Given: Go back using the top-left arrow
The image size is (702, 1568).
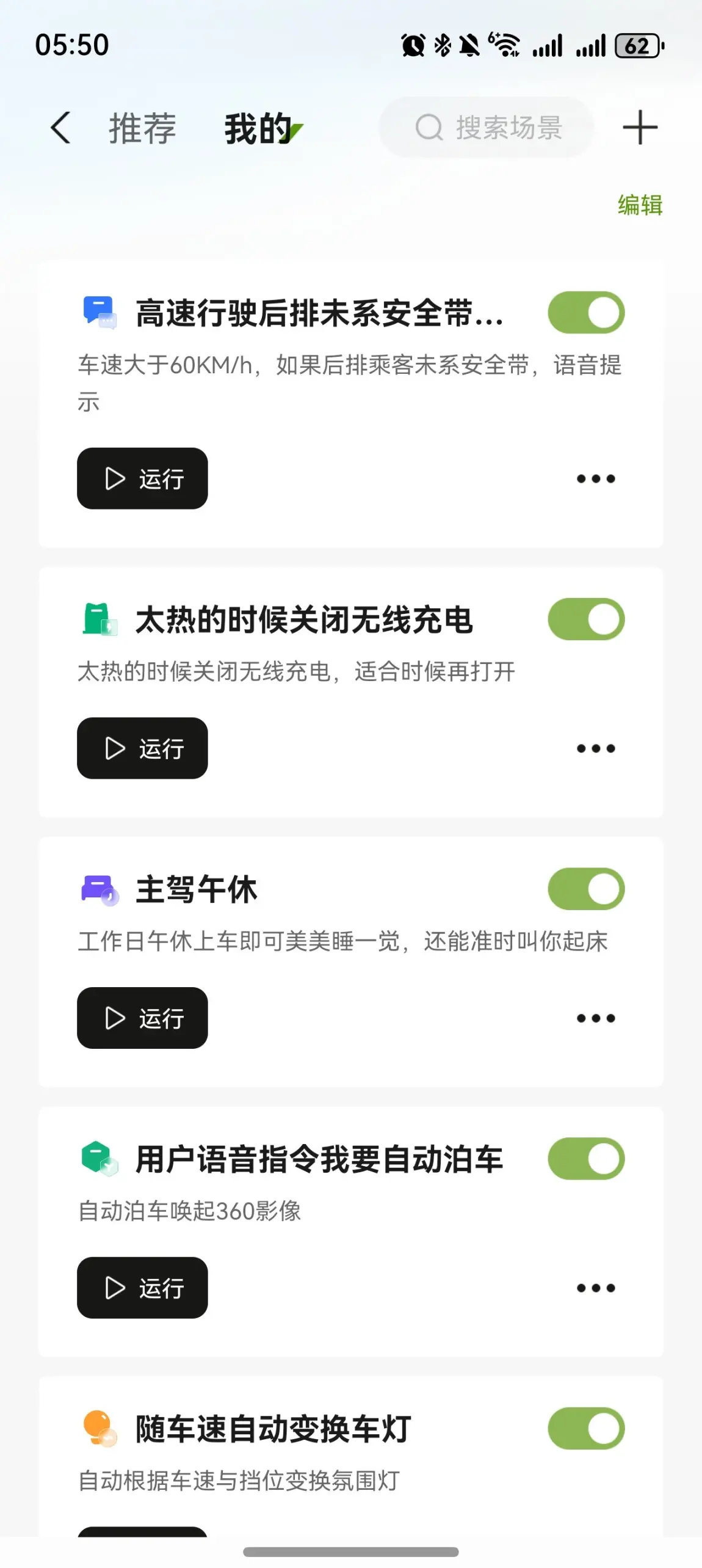Looking at the screenshot, I should point(60,128).
